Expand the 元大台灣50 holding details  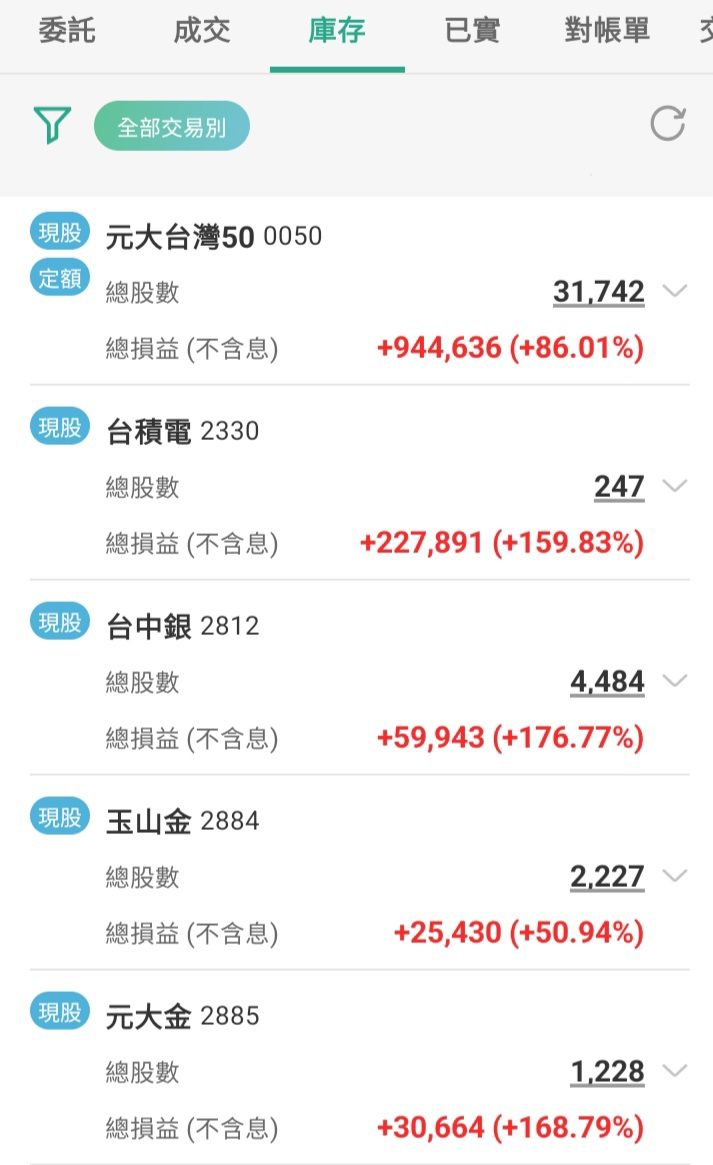click(676, 291)
